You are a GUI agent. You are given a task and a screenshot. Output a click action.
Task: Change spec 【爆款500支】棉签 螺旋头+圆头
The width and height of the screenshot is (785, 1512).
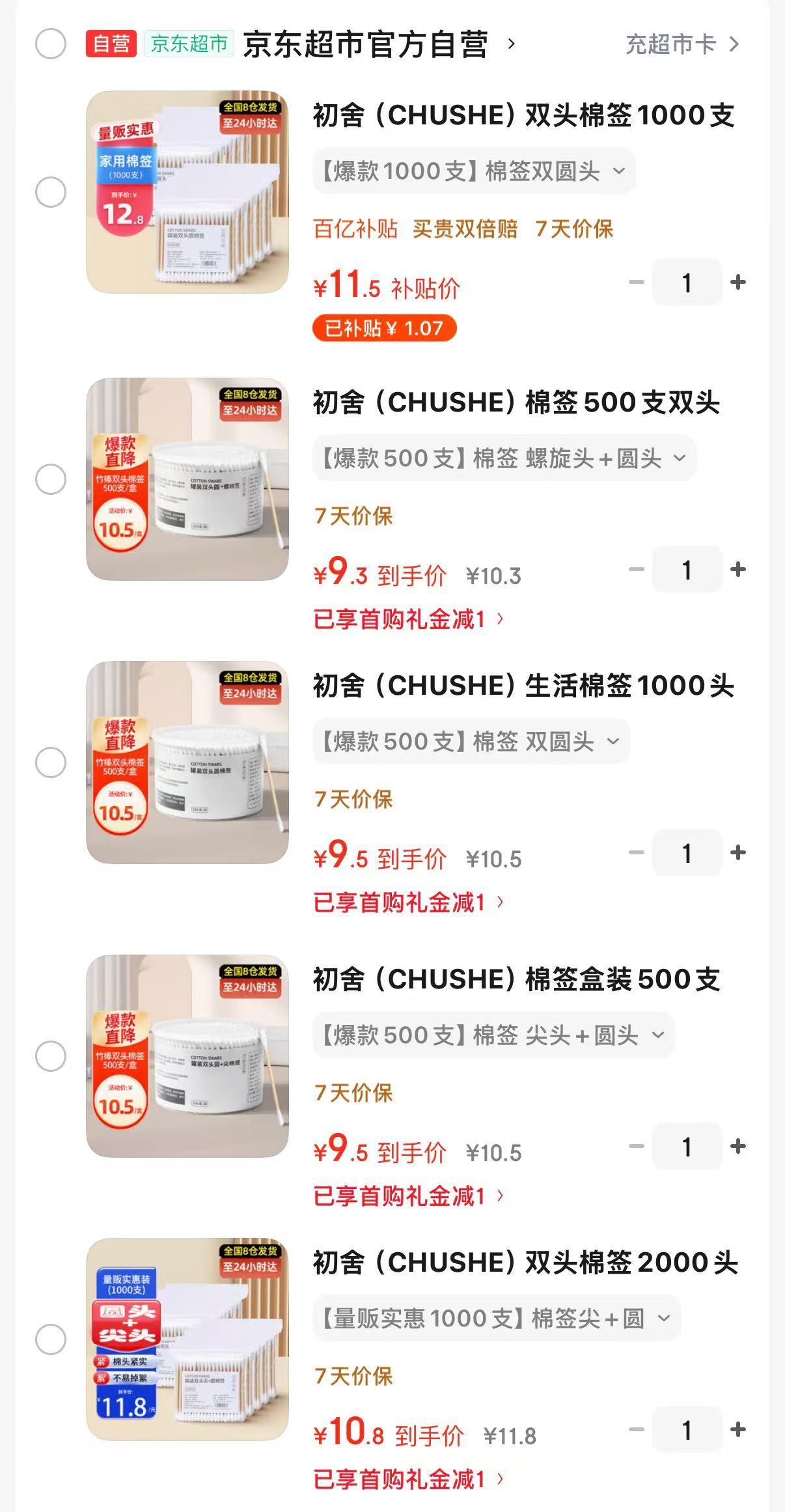tap(504, 458)
